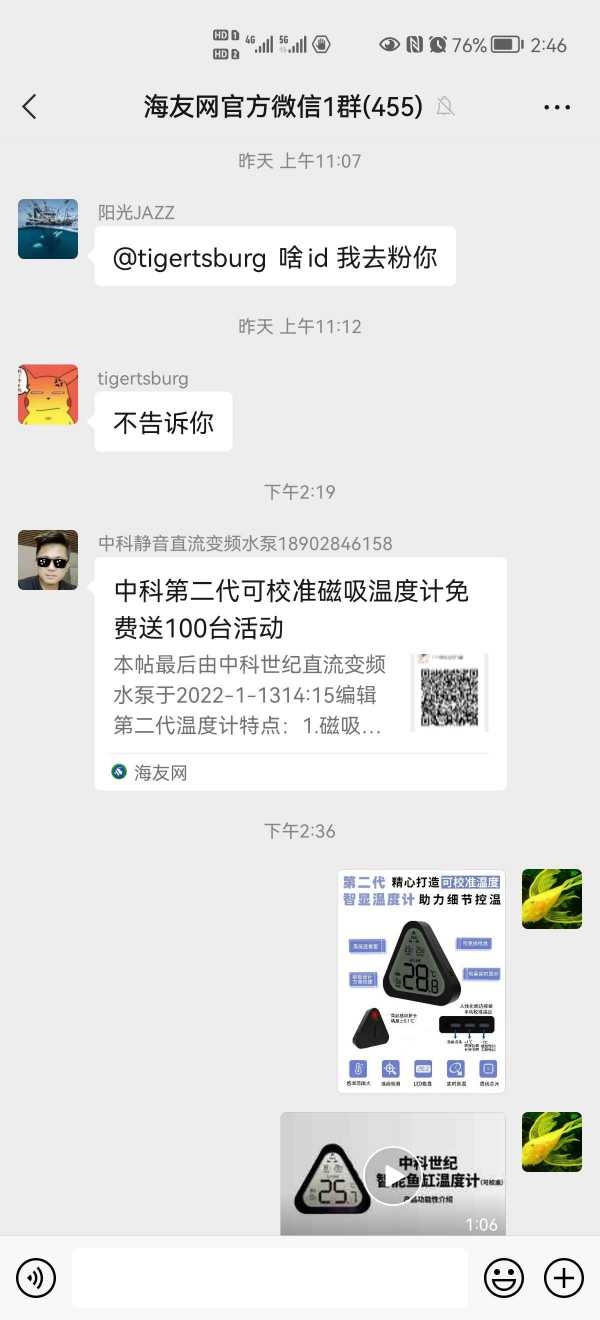Go back from the group chat
The width and height of the screenshot is (600, 1320).
pos(29,107)
